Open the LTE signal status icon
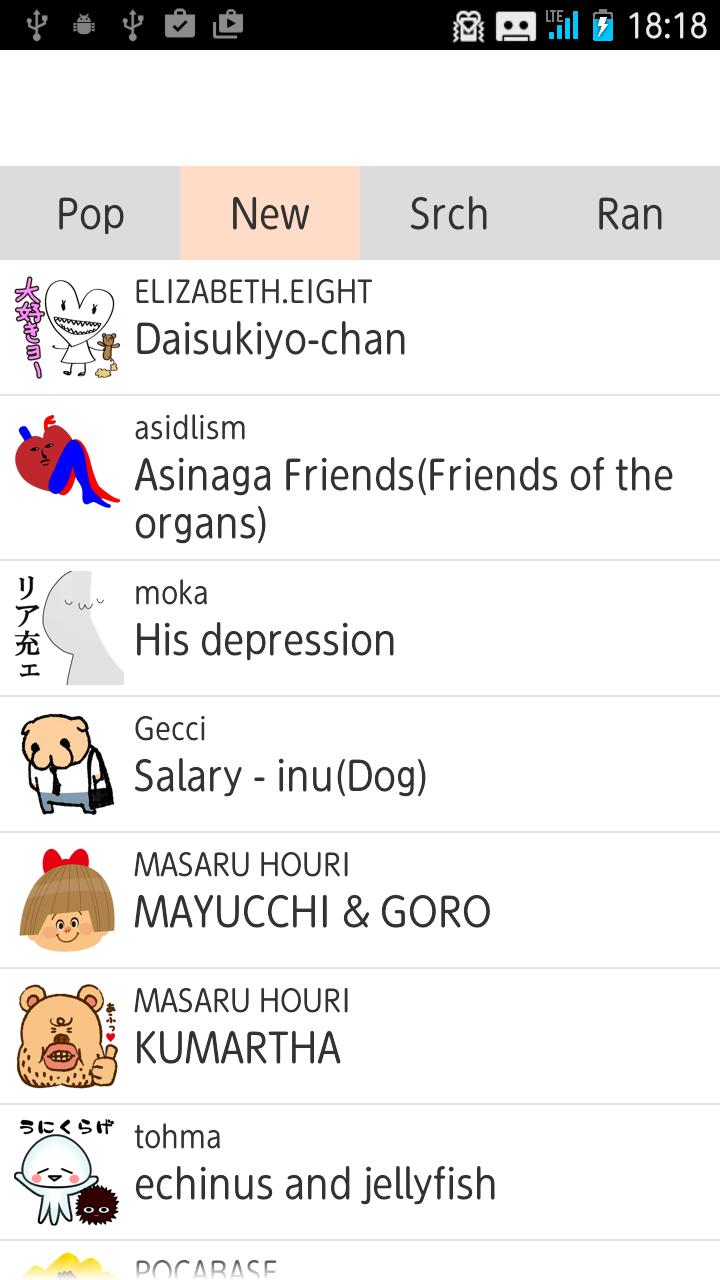The image size is (720, 1280). coord(560,26)
